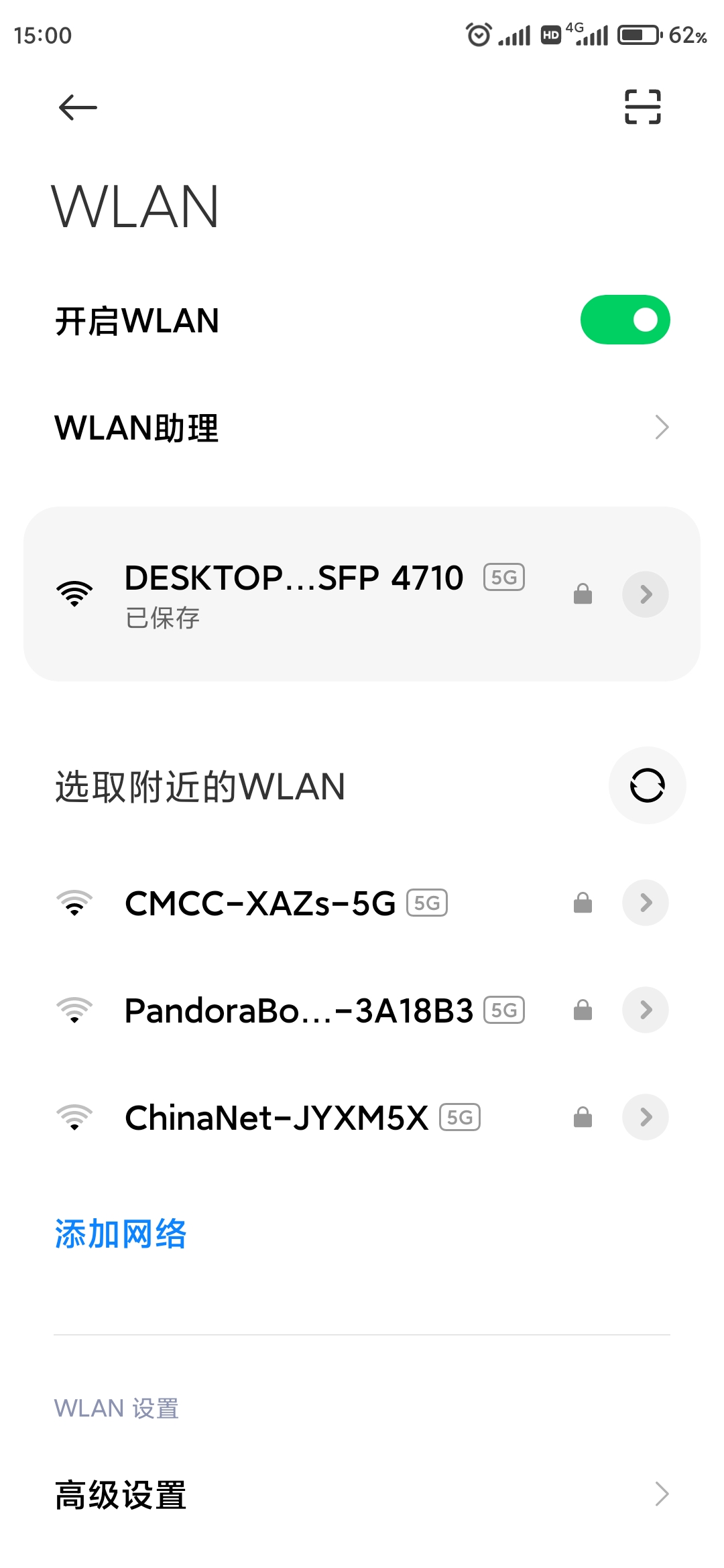Open details arrow for DESKTOP...SFP 4710
The width and height of the screenshot is (724, 1568).
(x=645, y=594)
